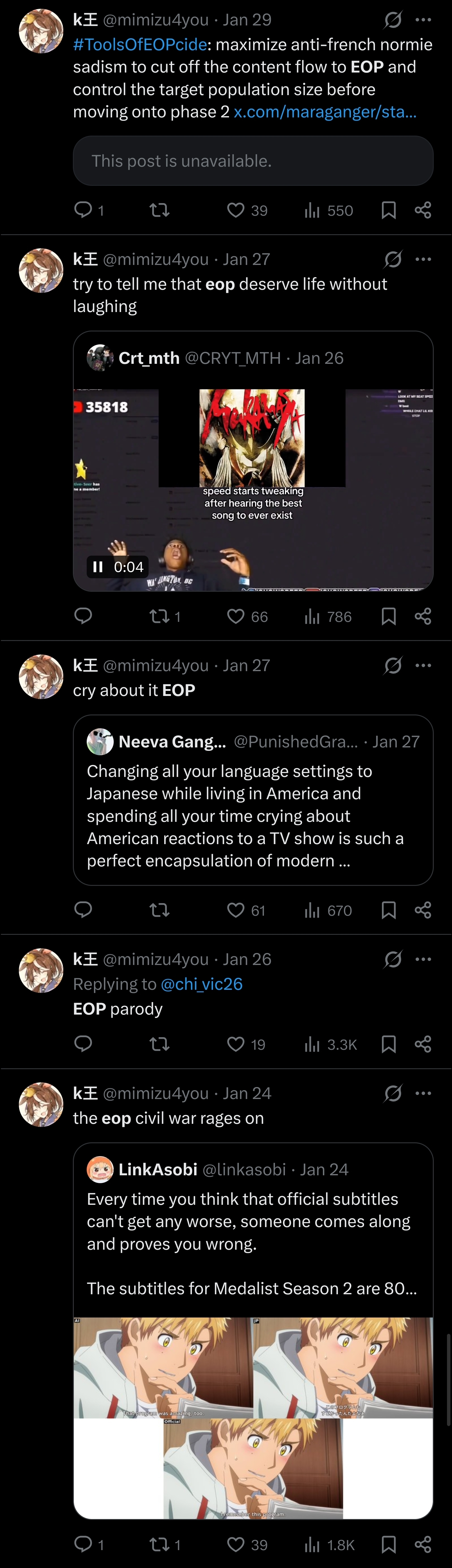Bookmark the "deserve life without laughing" post

pos(389,617)
